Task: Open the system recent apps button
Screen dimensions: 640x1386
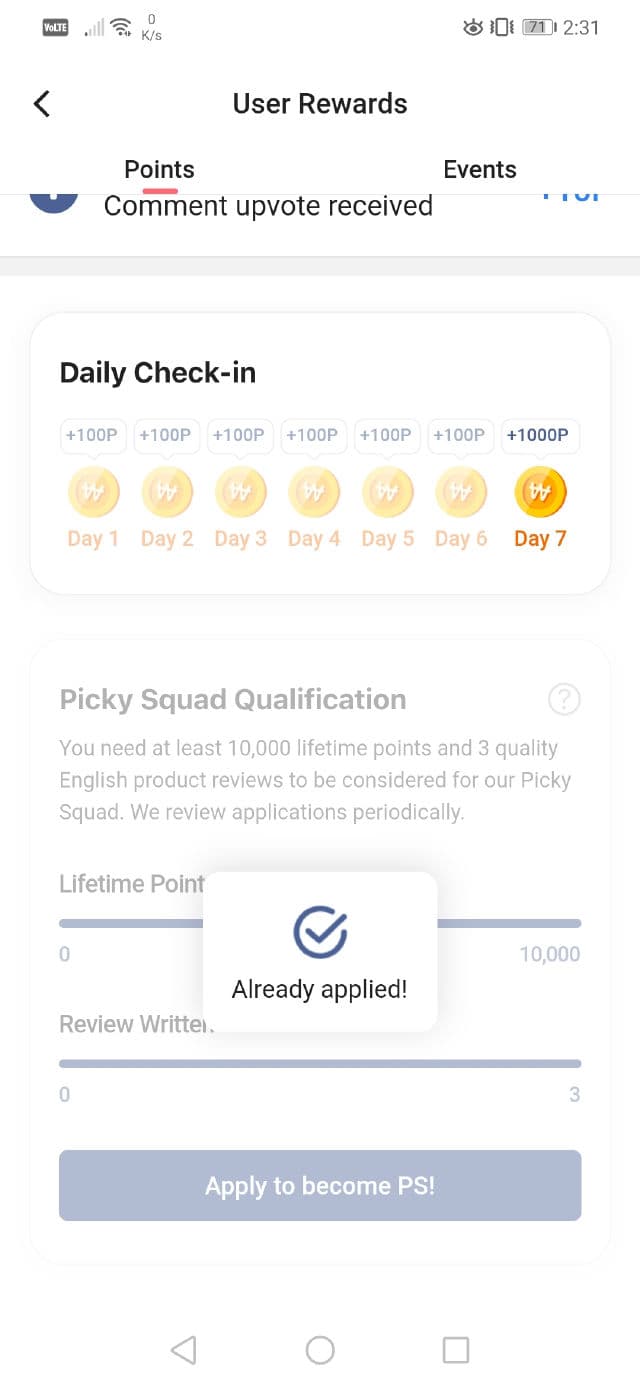Action: pyautogui.click(x=455, y=1350)
